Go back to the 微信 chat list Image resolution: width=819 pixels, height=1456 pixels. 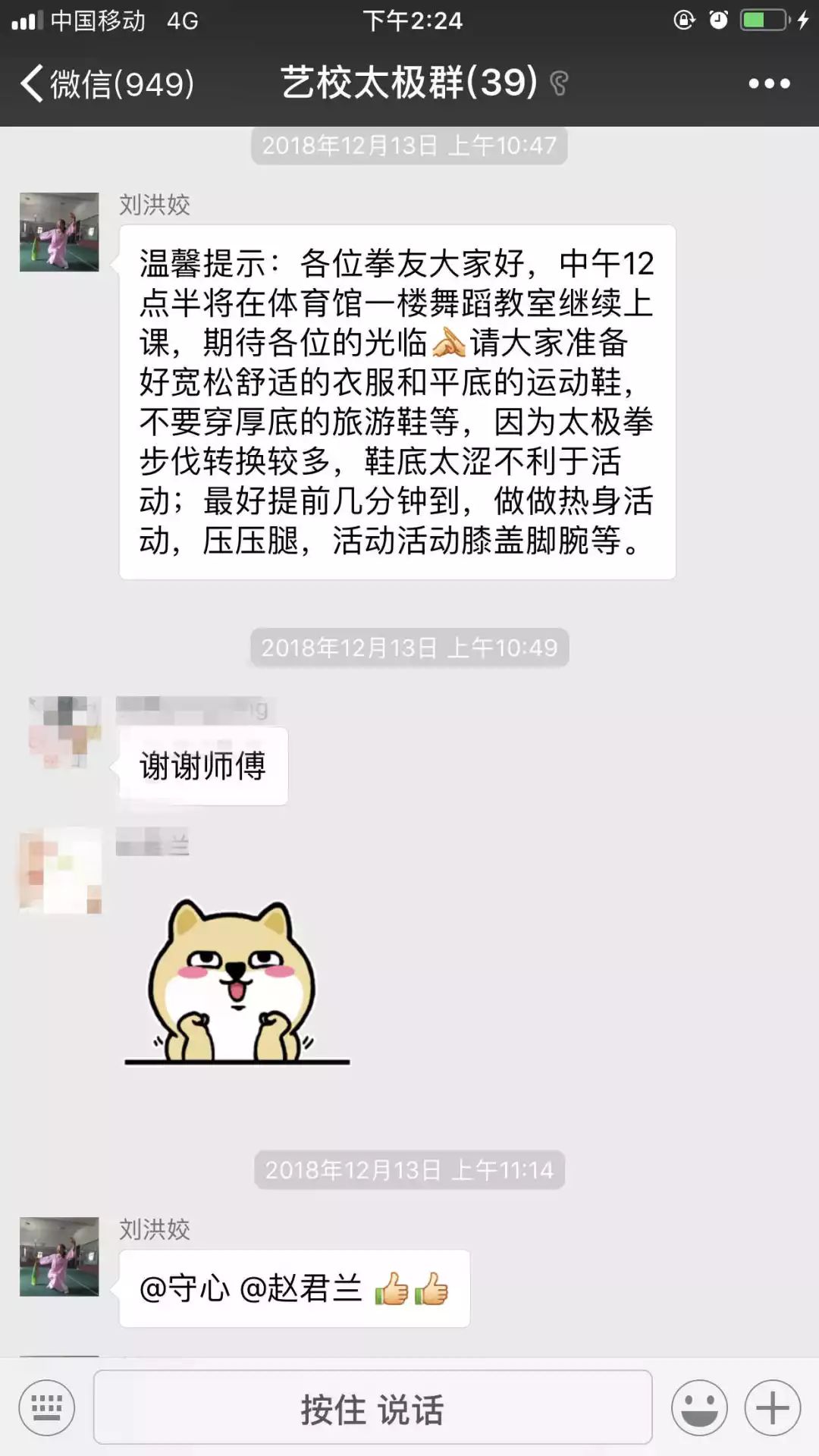pyautogui.click(x=106, y=83)
